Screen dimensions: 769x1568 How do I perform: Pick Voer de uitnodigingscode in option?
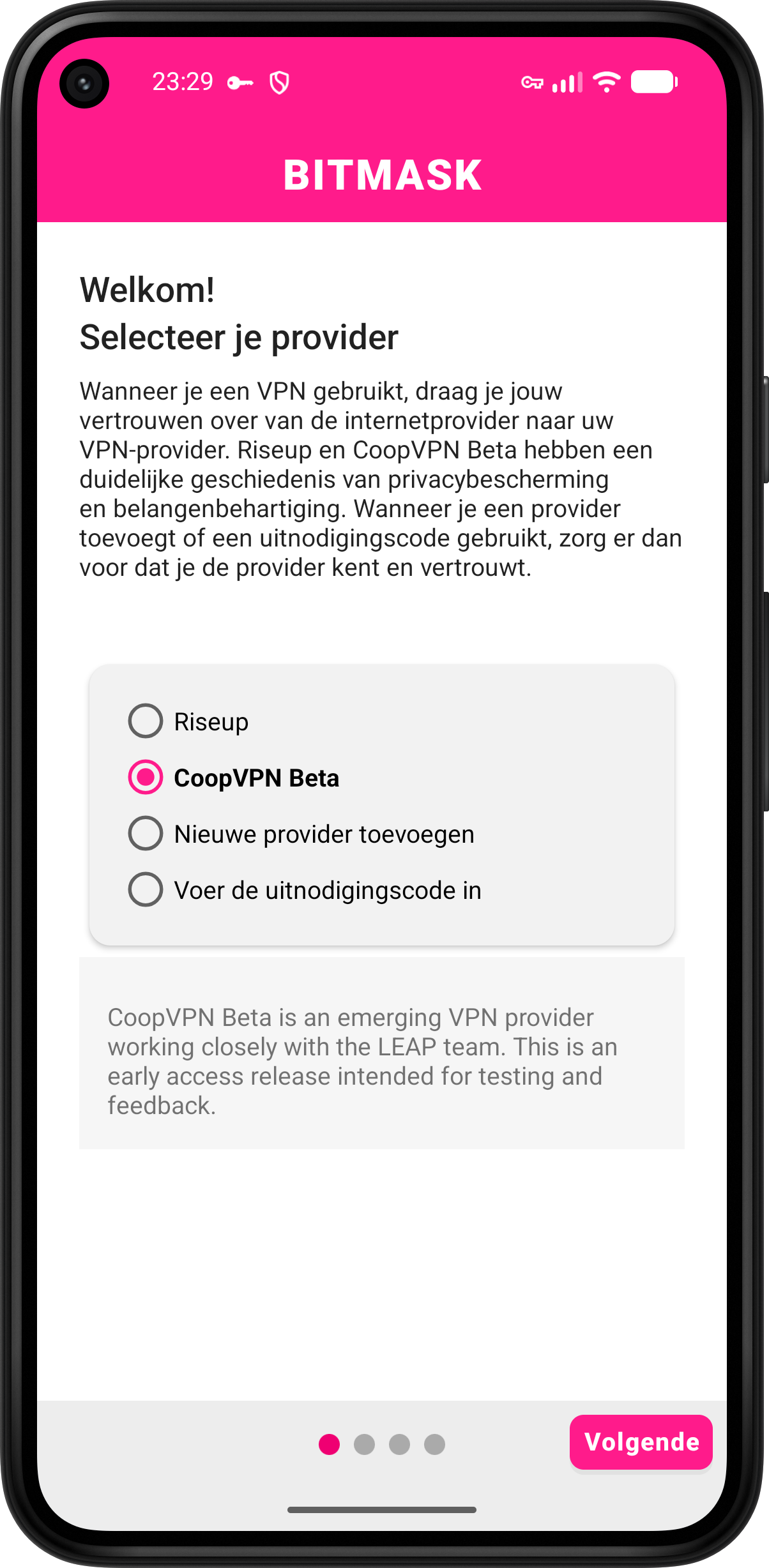coord(305,890)
